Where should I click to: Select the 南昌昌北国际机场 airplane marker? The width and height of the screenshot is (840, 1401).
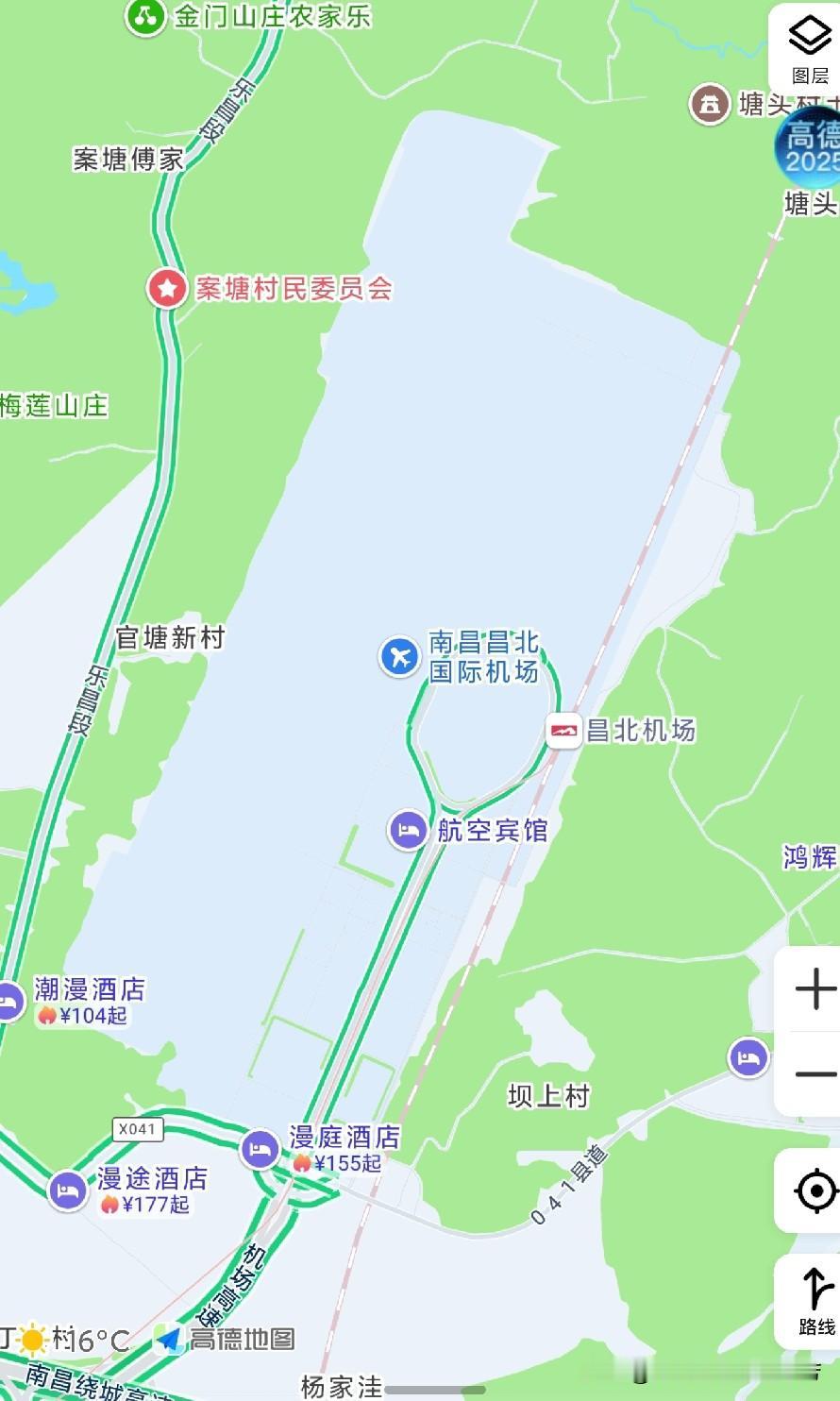coord(400,654)
